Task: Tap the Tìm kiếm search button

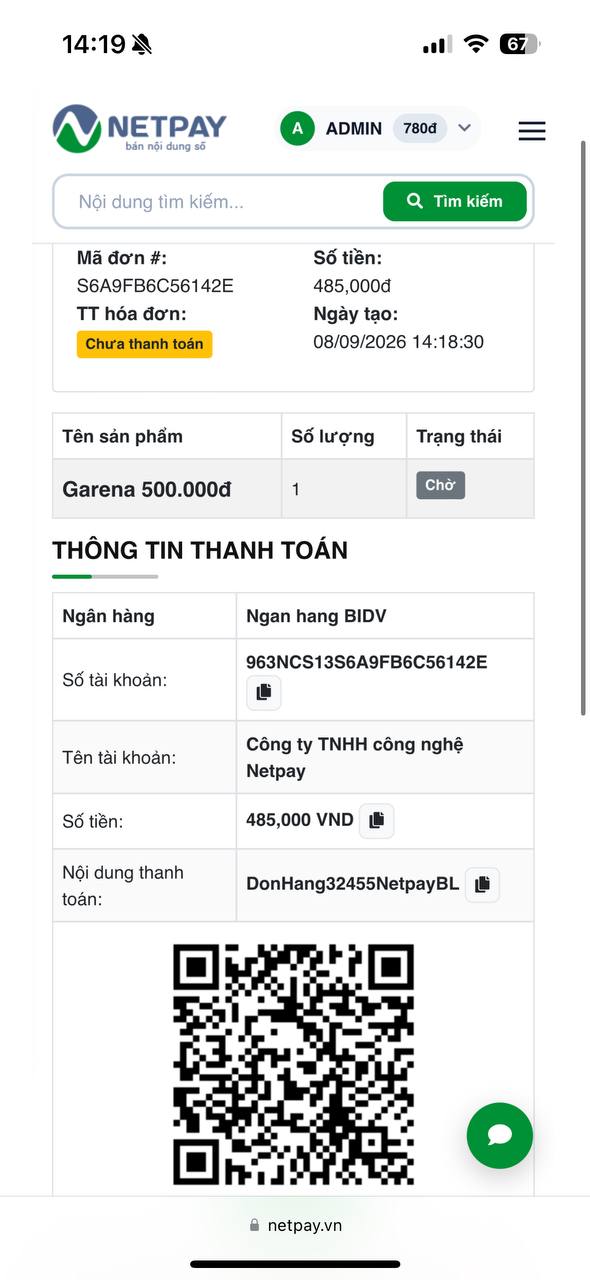Action: tap(455, 201)
